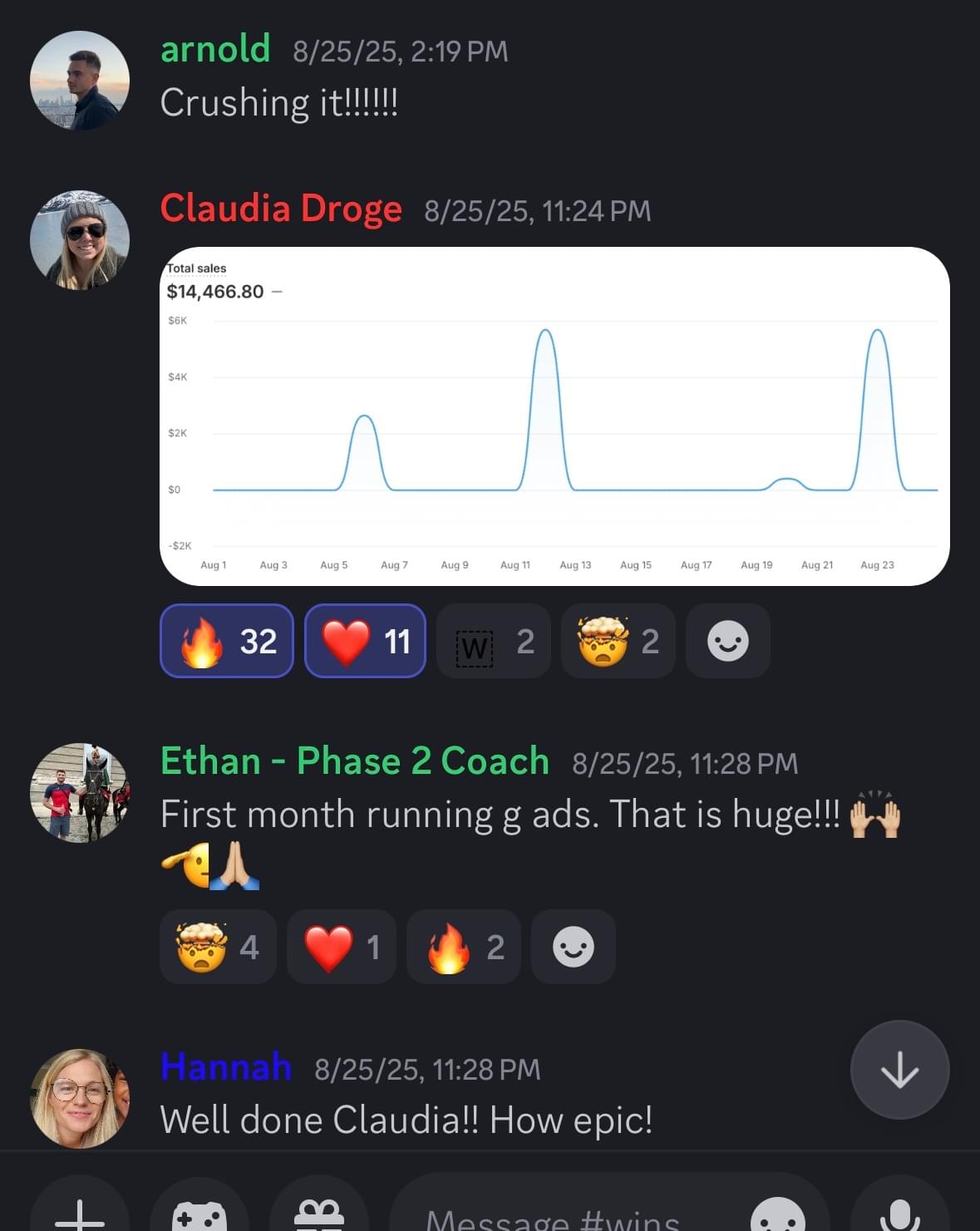The width and height of the screenshot is (980, 1231).
Task: Jump to latest messages with down arrow
Action: tap(899, 1070)
